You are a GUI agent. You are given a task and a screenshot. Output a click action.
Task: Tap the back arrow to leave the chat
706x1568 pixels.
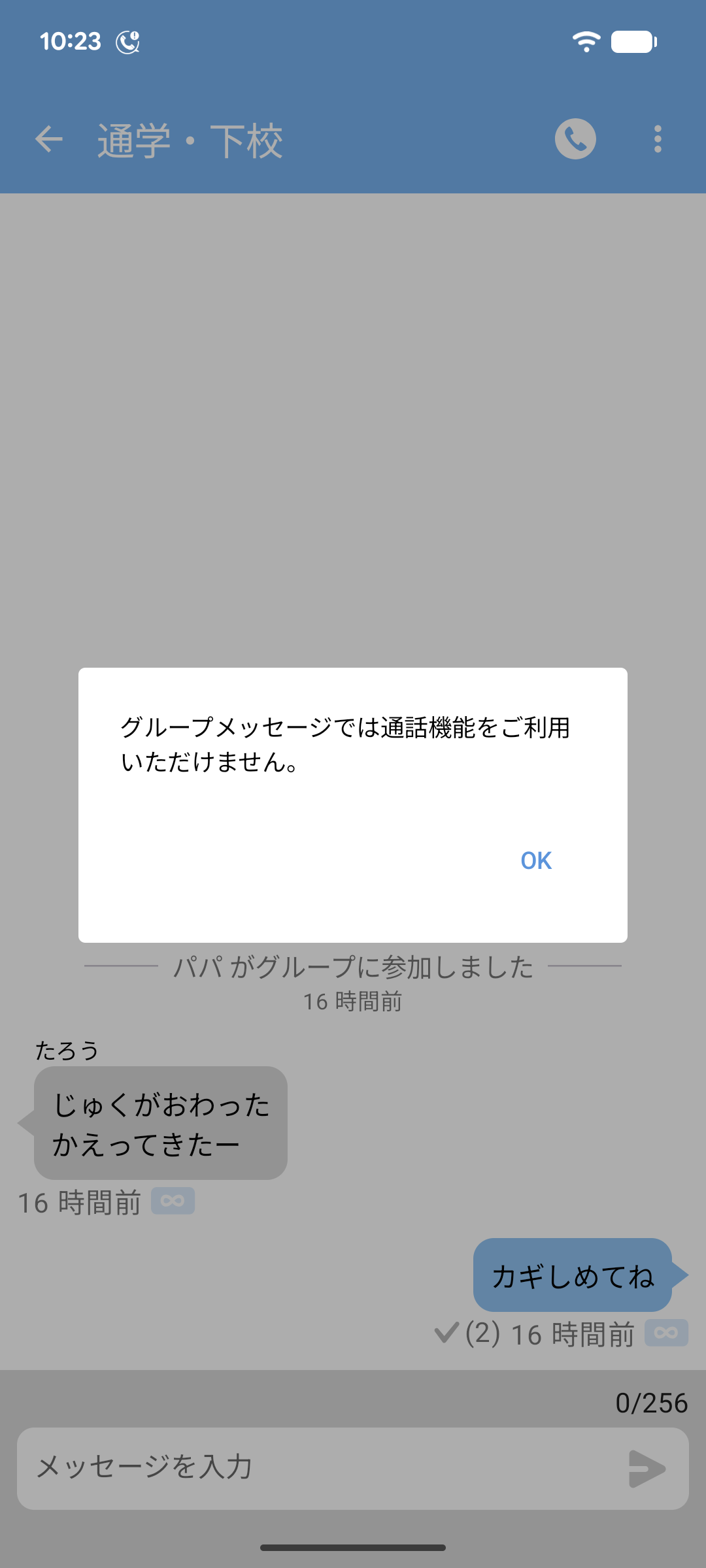[49, 139]
